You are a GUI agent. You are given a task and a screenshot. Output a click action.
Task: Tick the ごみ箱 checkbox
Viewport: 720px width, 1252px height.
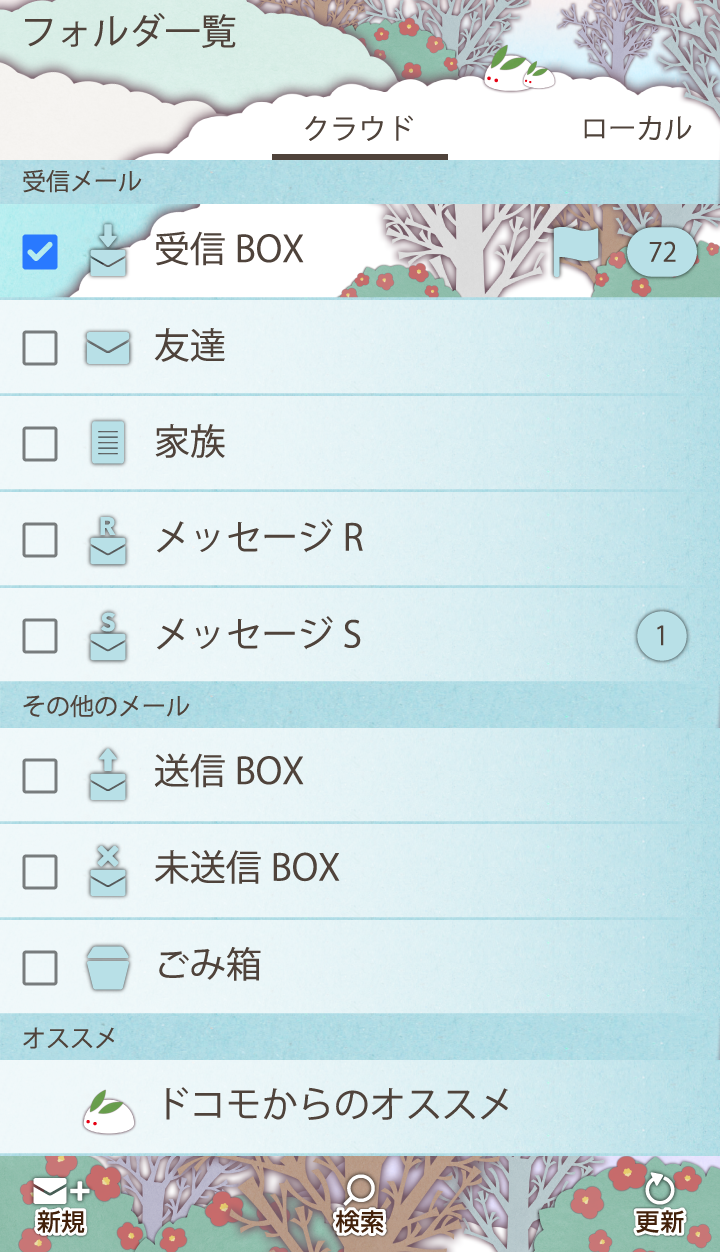coord(40,968)
